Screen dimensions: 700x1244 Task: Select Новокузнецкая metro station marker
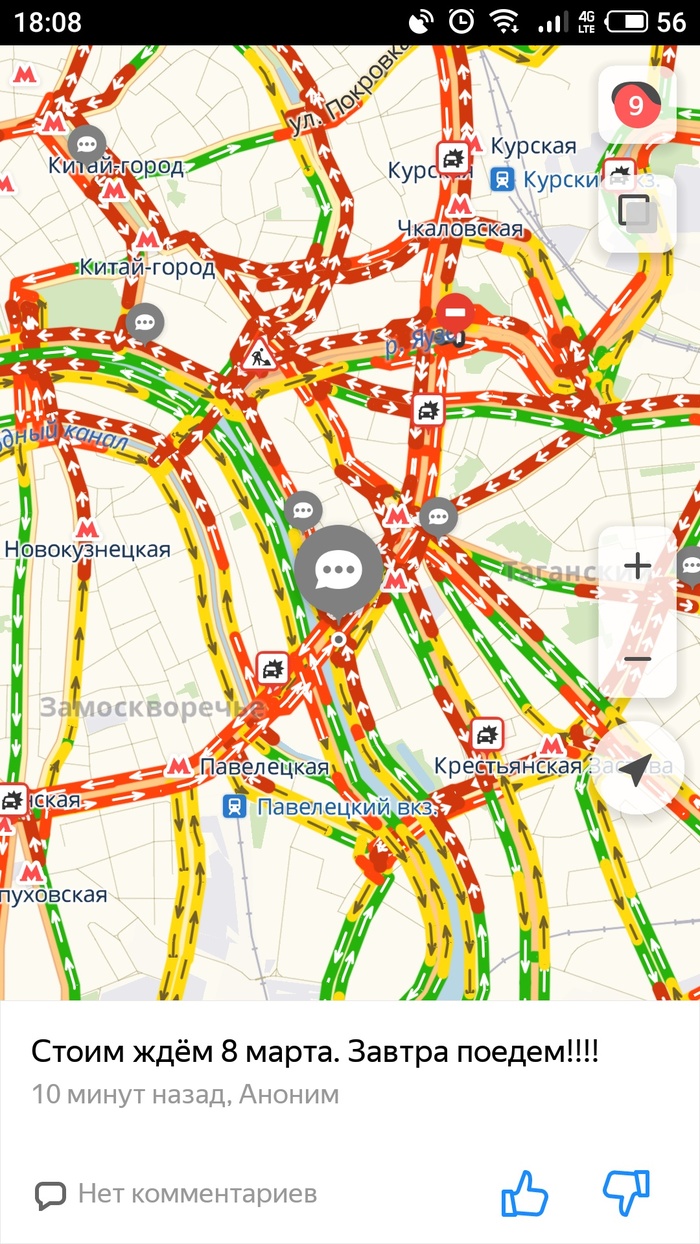click(x=87, y=529)
